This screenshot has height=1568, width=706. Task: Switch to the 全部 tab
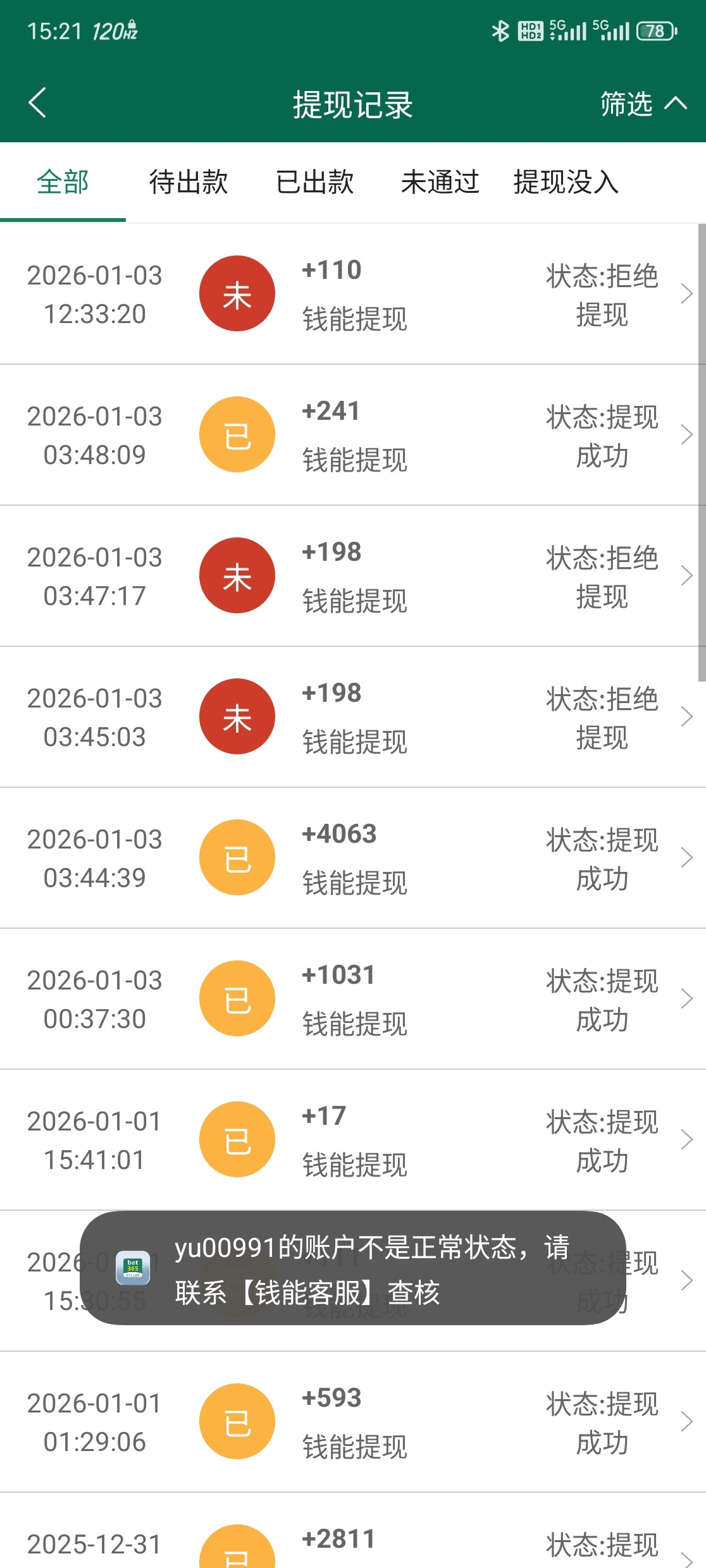click(63, 182)
